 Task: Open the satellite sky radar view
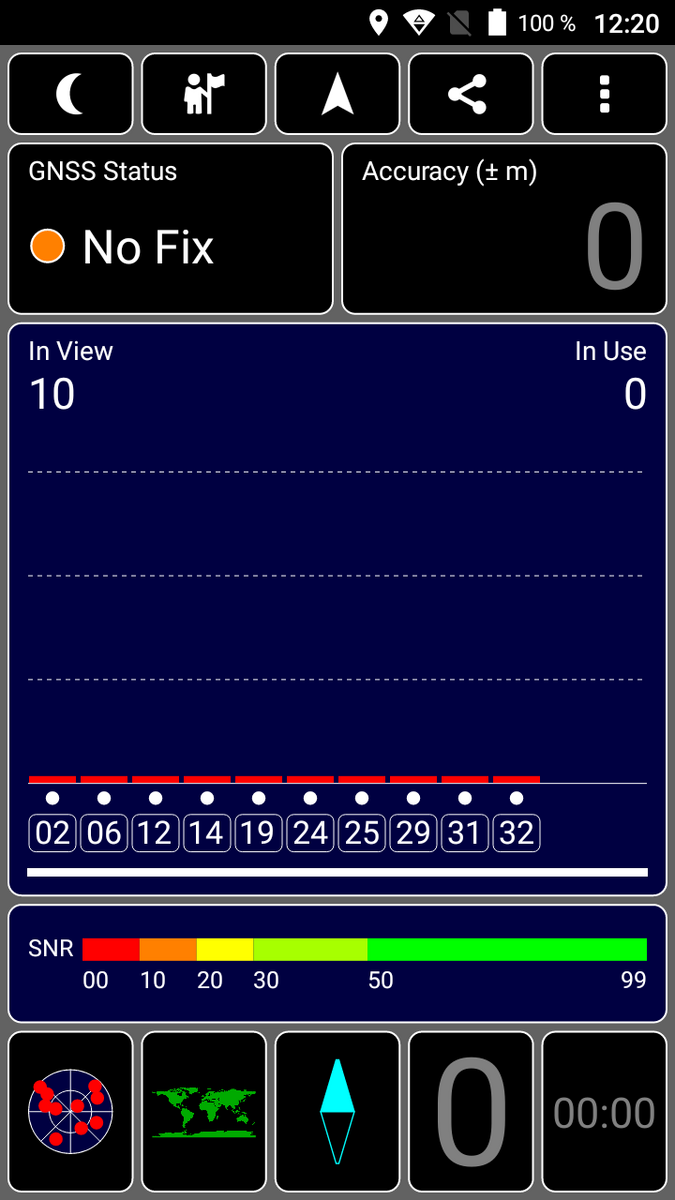pyautogui.click(x=70, y=1112)
